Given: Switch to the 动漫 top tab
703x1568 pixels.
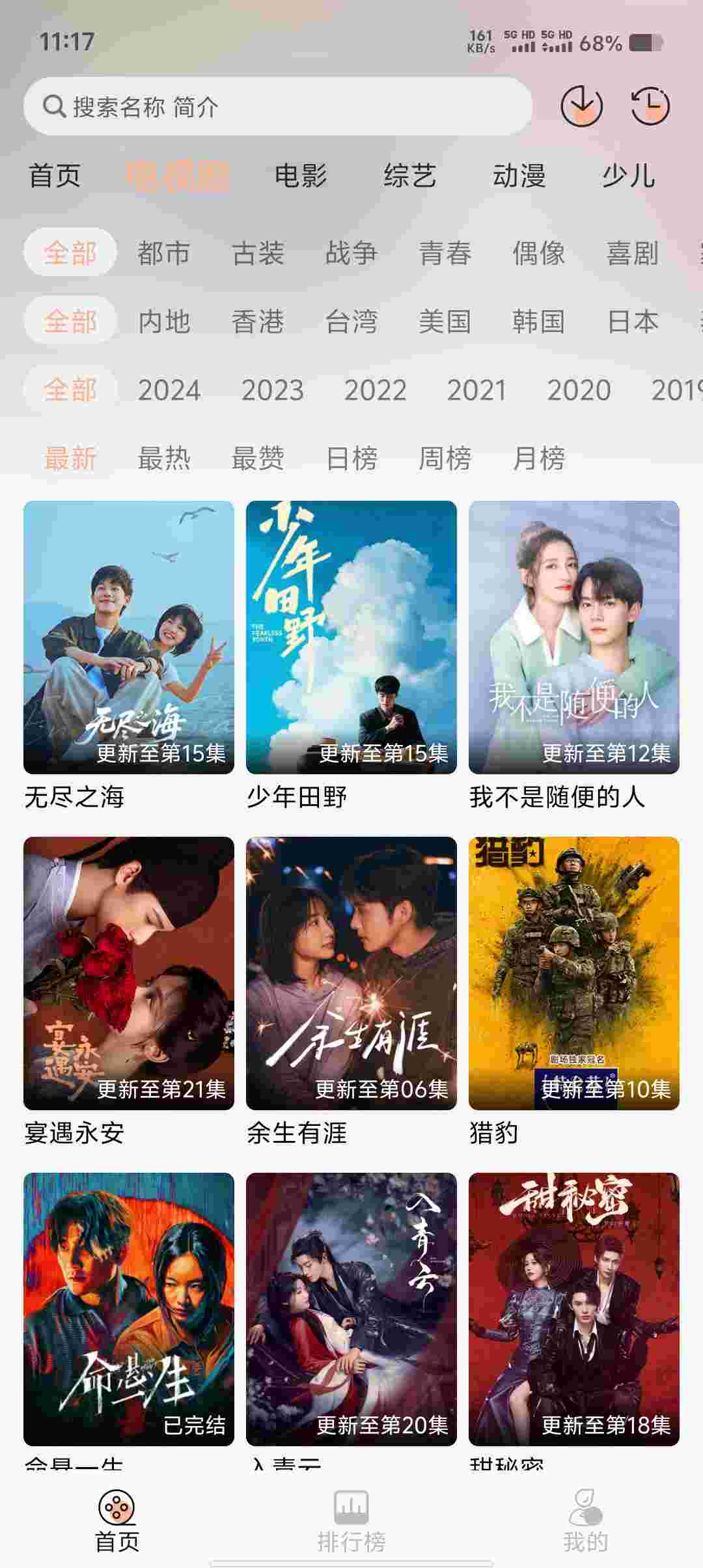Looking at the screenshot, I should pyautogui.click(x=519, y=176).
